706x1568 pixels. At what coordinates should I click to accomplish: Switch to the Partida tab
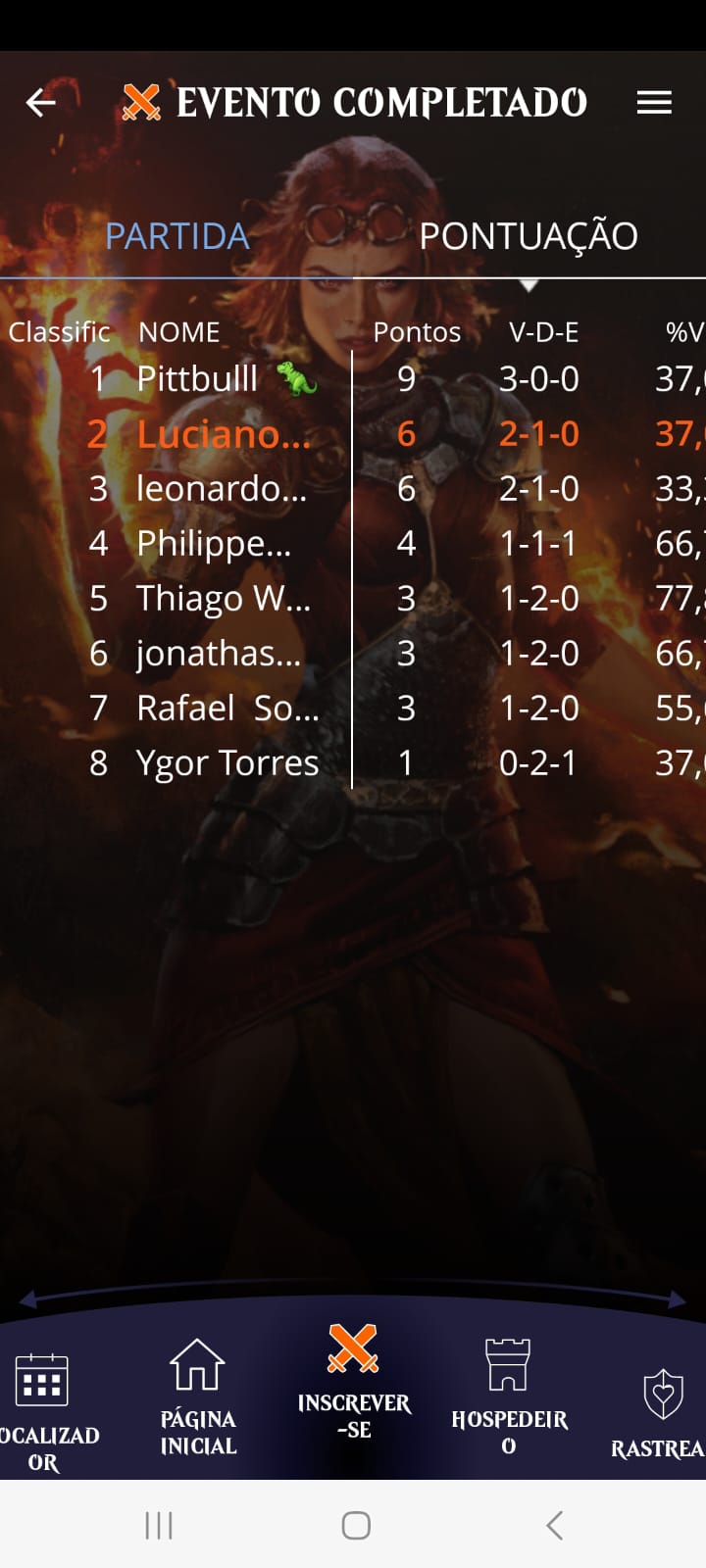click(x=177, y=236)
